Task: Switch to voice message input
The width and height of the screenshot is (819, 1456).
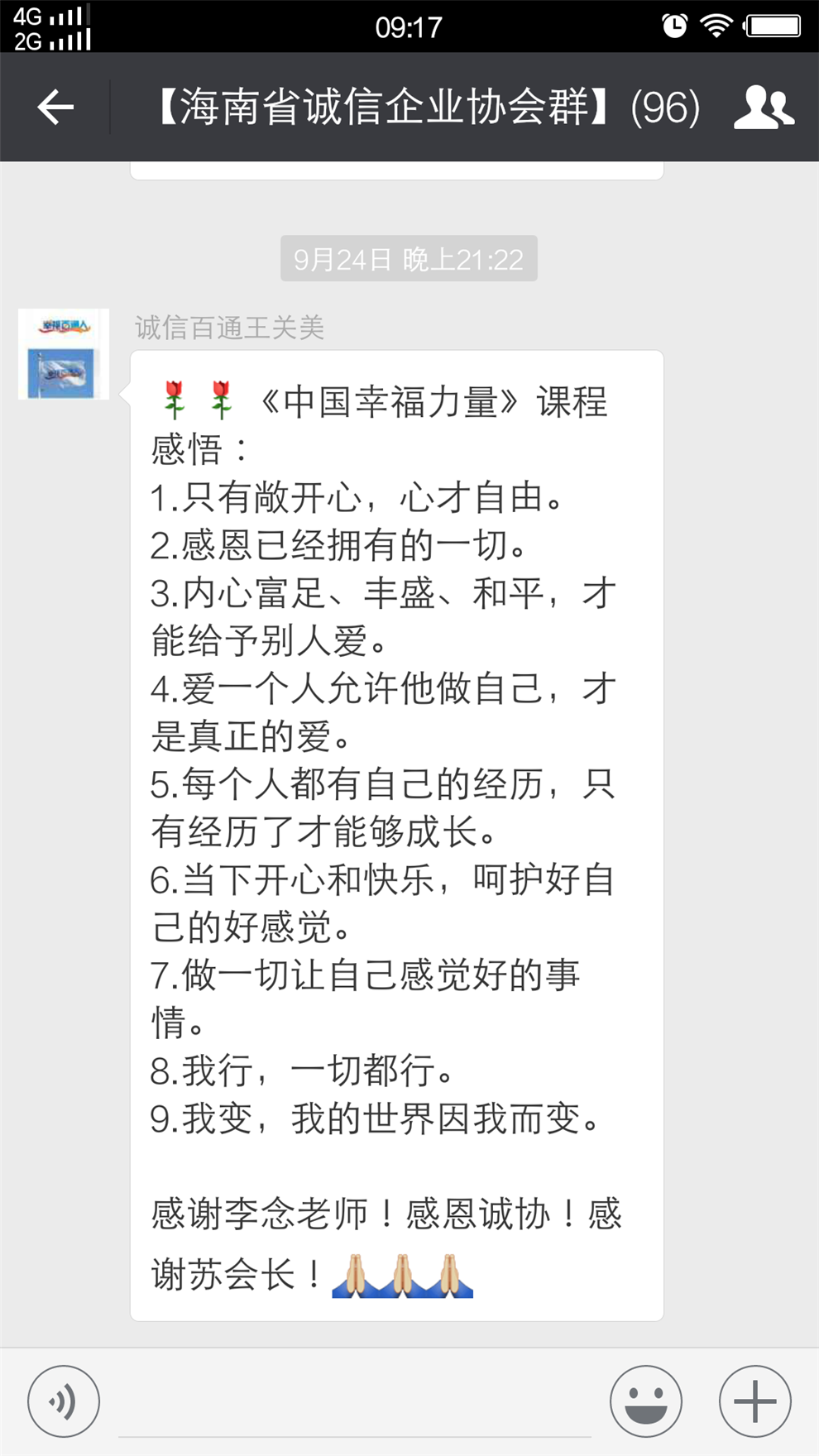Action: 64,1401
